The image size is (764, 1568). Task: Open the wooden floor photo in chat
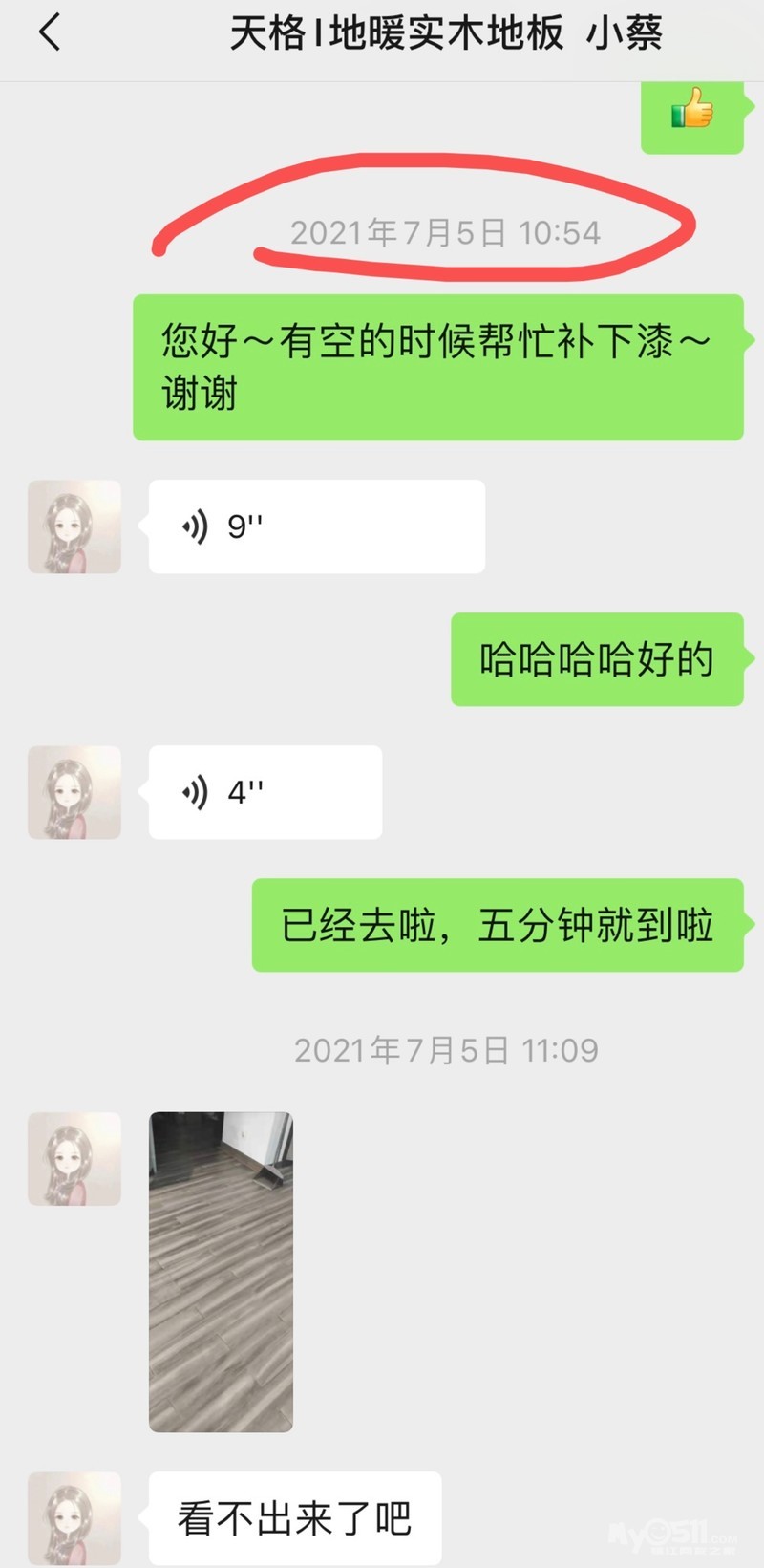[x=221, y=1271]
